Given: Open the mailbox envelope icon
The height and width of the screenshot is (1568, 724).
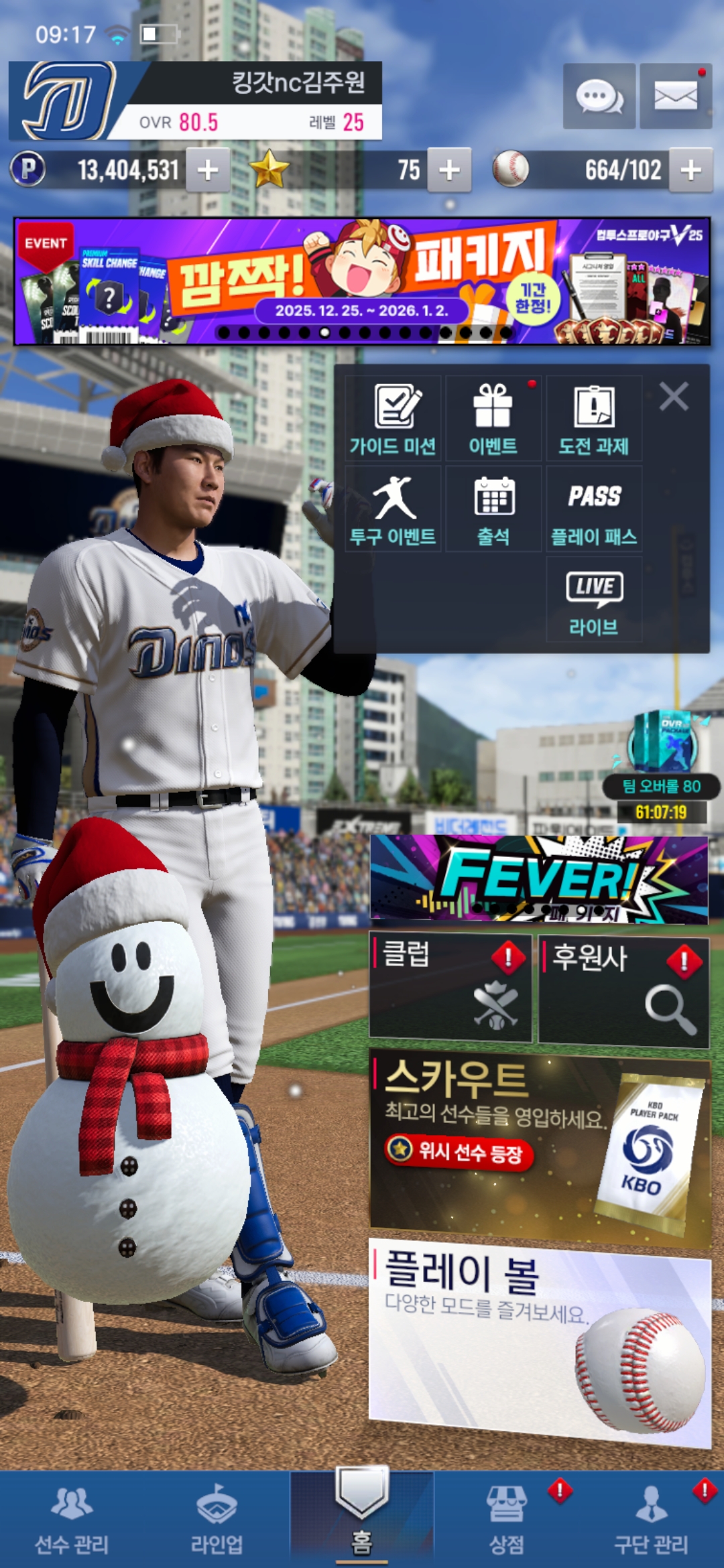Looking at the screenshot, I should pyautogui.click(x=675, y=96).
